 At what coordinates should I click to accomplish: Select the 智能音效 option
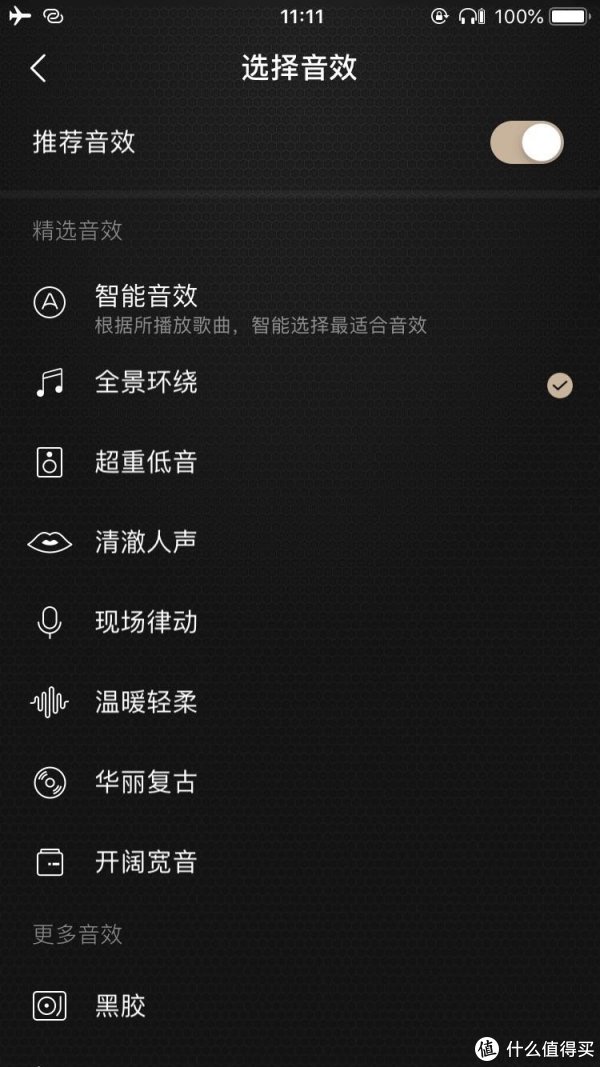click(300, 308)
